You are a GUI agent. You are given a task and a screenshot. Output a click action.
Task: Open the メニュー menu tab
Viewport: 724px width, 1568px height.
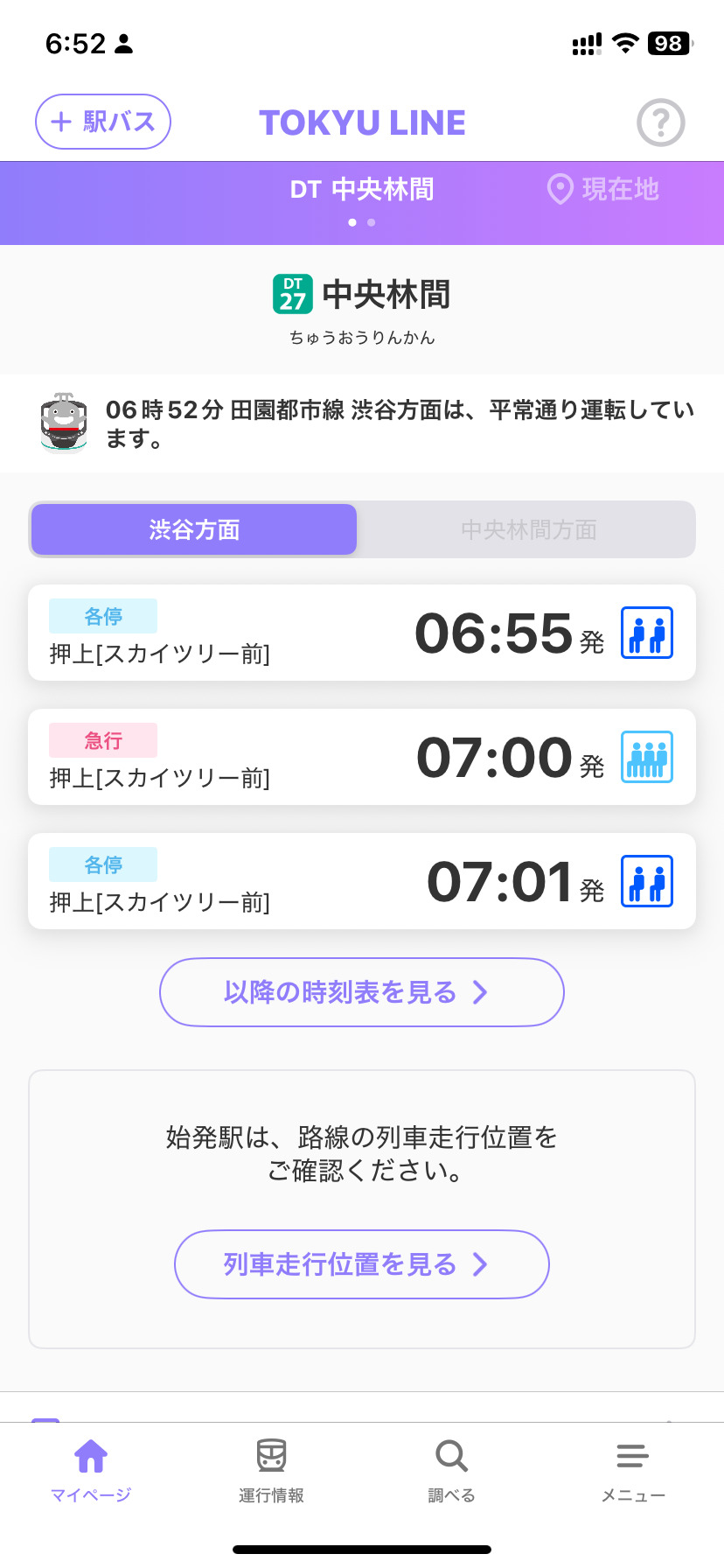[633, 1470]
